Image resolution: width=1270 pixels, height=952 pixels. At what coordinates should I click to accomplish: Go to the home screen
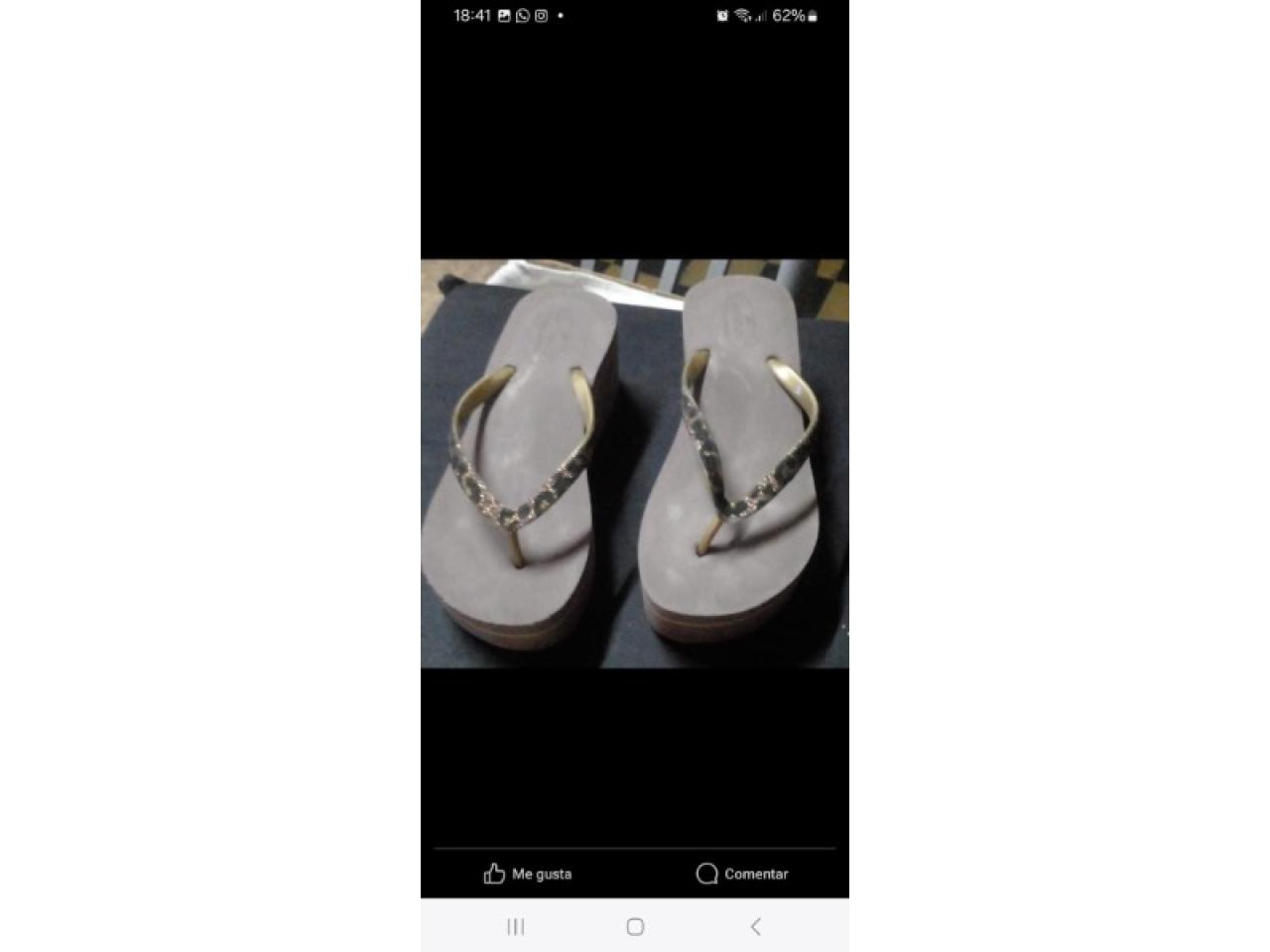coord(635,926)
